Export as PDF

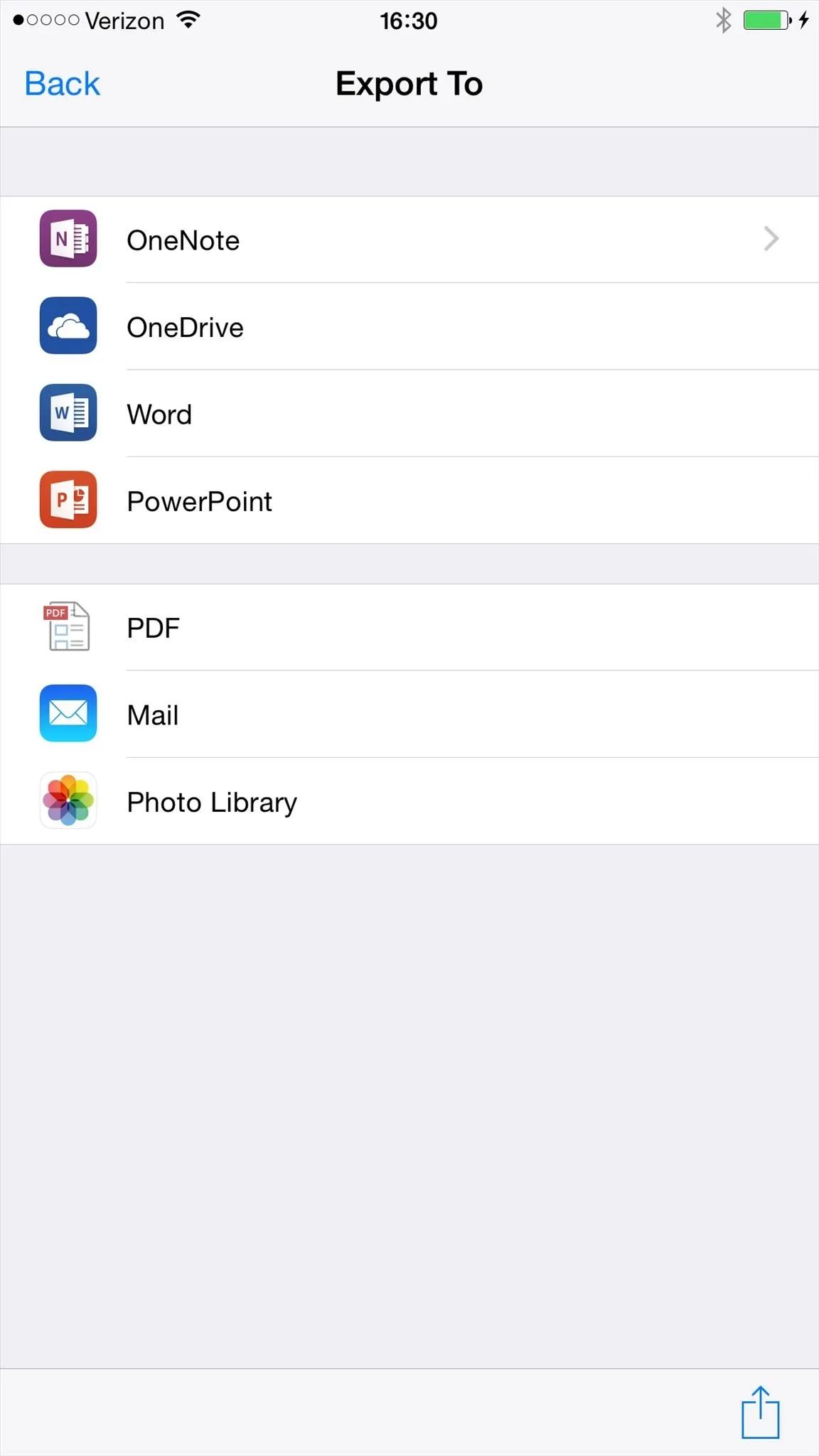pos(409,627)
